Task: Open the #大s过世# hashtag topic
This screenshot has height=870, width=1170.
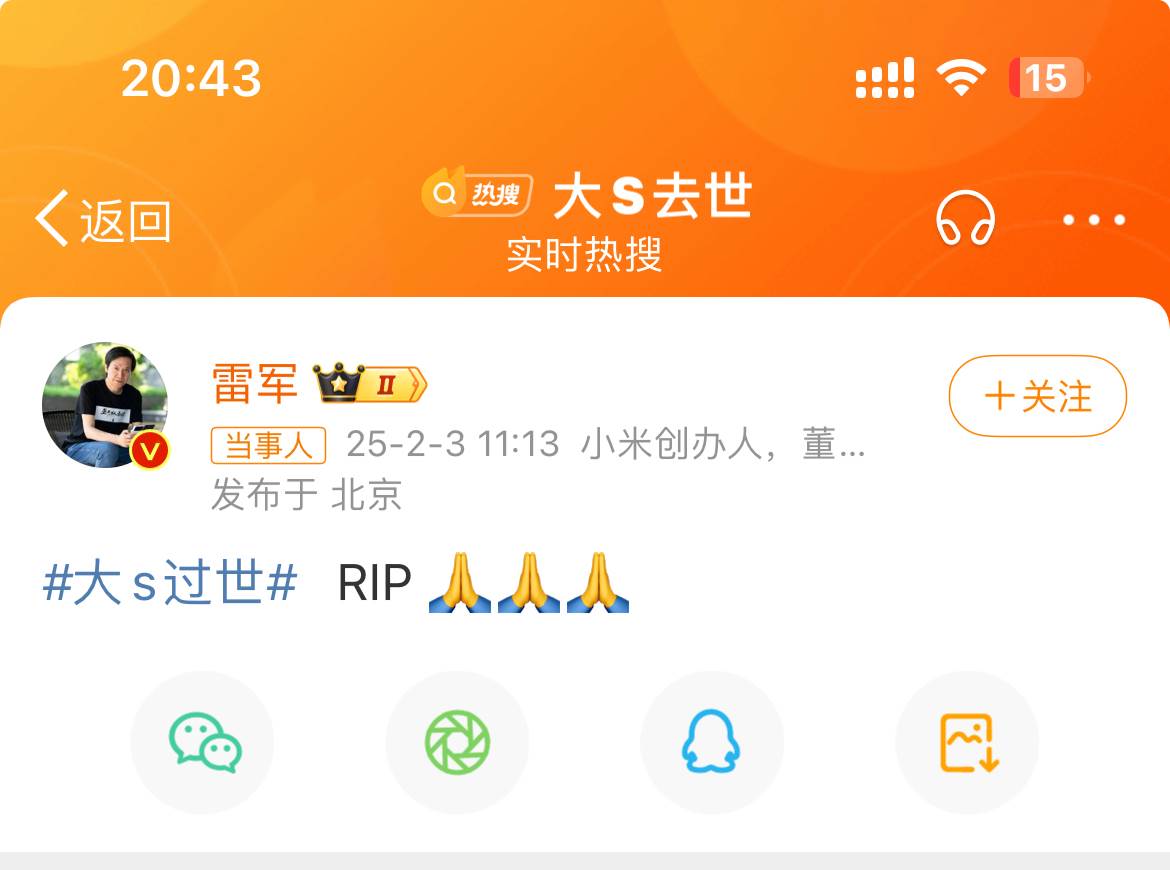Action: pyautogui.click(x=170, y=584)
